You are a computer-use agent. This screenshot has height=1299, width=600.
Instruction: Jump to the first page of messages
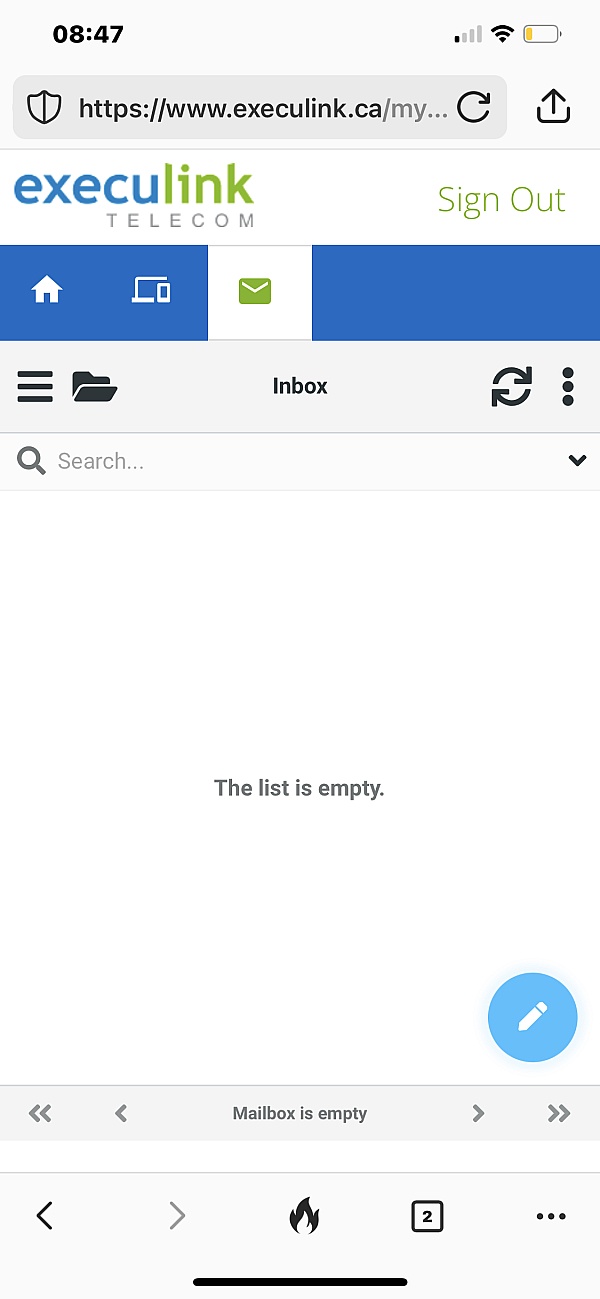click(40, 1113)
